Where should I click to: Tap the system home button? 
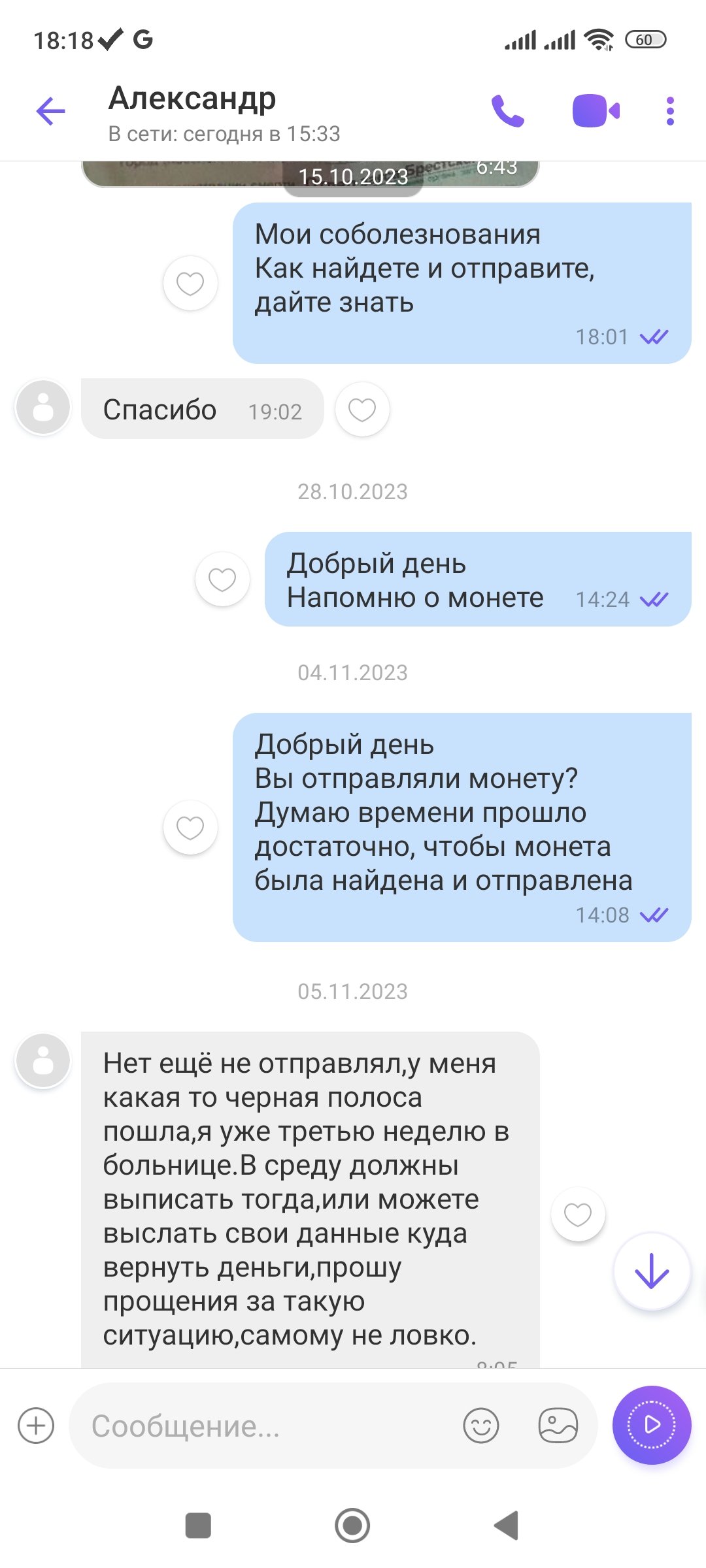[x=352, y=1526]
